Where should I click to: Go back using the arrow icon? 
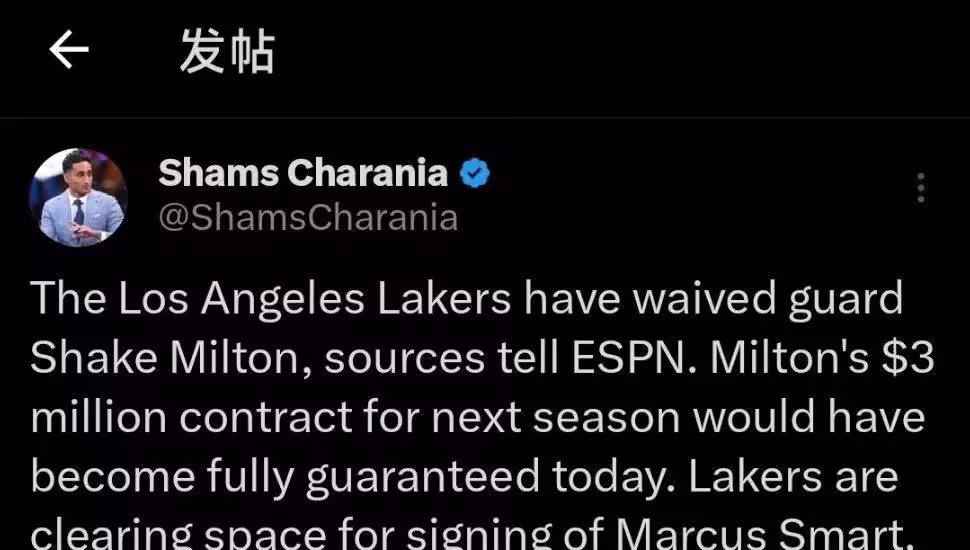click(69, 51)
